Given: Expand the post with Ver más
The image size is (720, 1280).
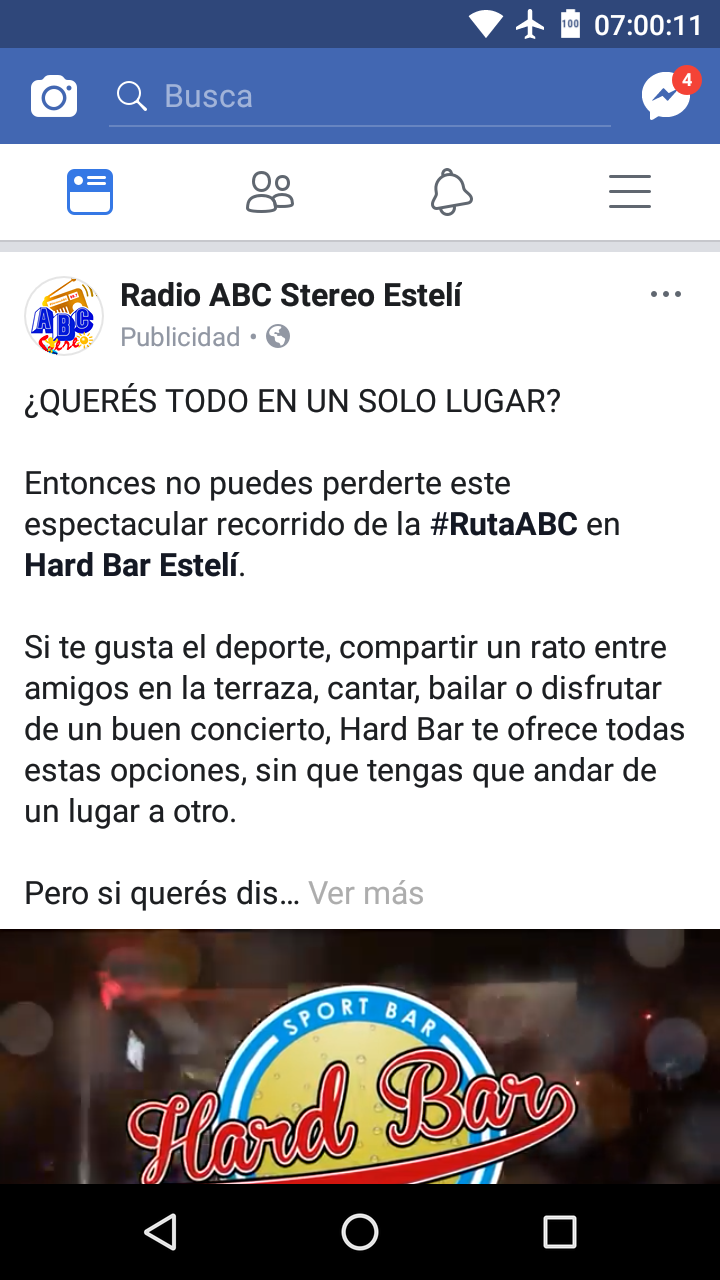Looking at the screenshot, I should tap(366, 893).
